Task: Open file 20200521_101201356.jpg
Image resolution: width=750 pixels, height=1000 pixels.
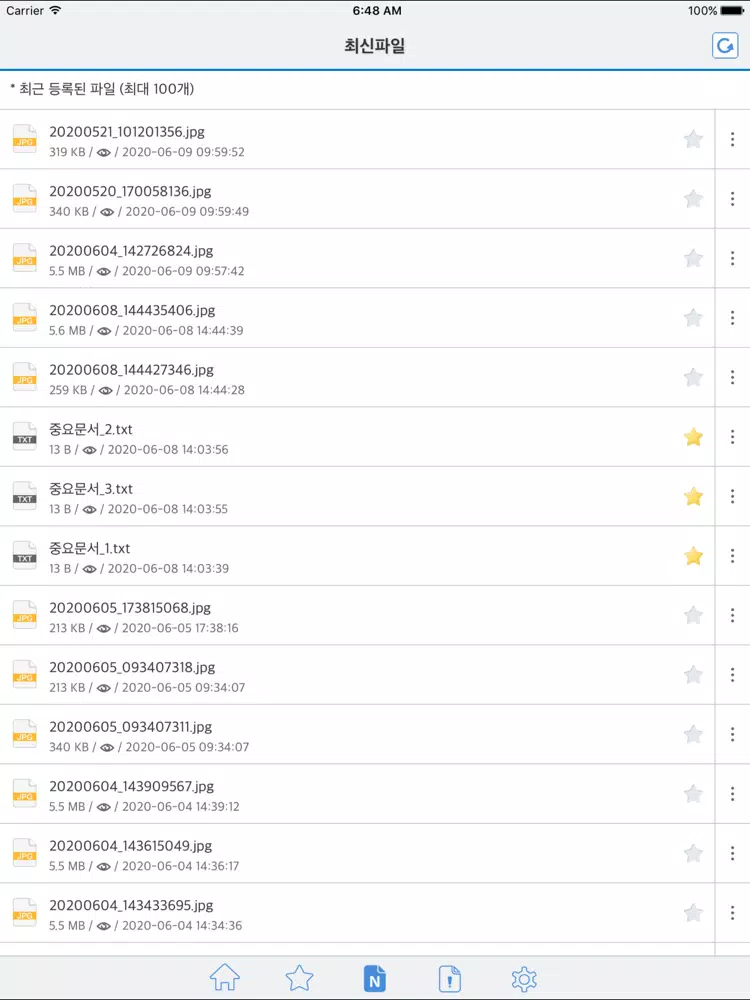Action: pyautogui.click(x=127, y=132)
